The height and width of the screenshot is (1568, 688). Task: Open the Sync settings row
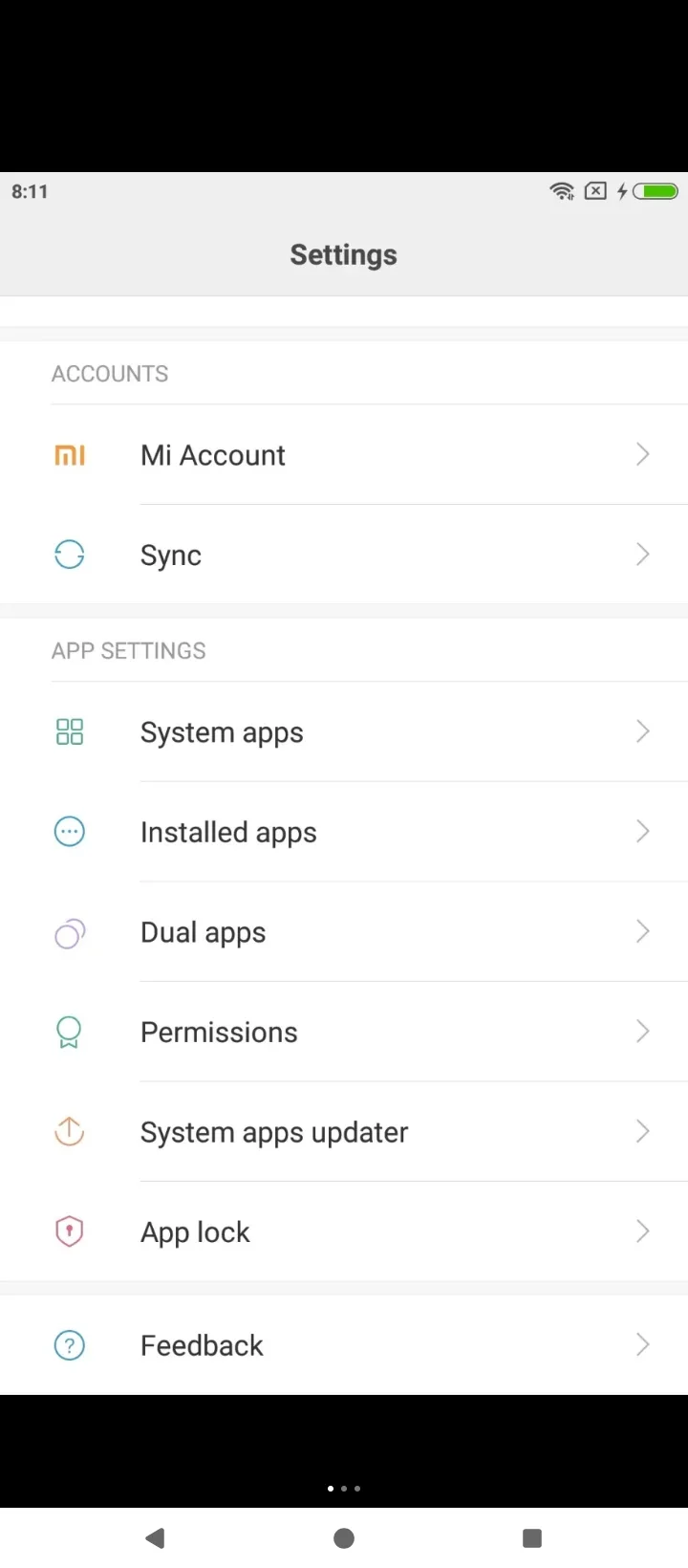pos(344,555)
